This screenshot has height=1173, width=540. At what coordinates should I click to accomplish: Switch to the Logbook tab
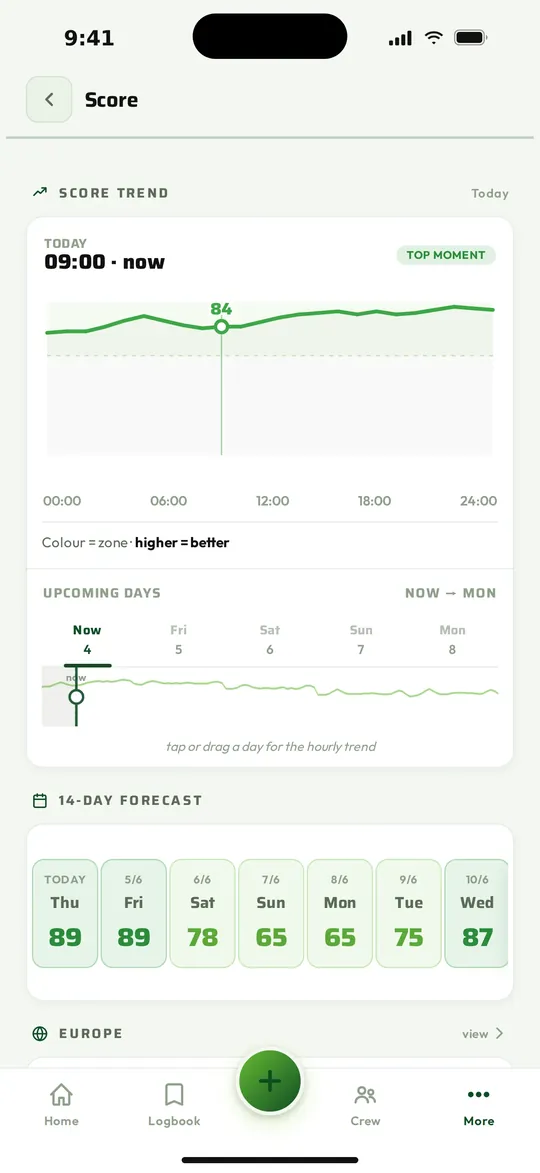(x=174, y=1105)
